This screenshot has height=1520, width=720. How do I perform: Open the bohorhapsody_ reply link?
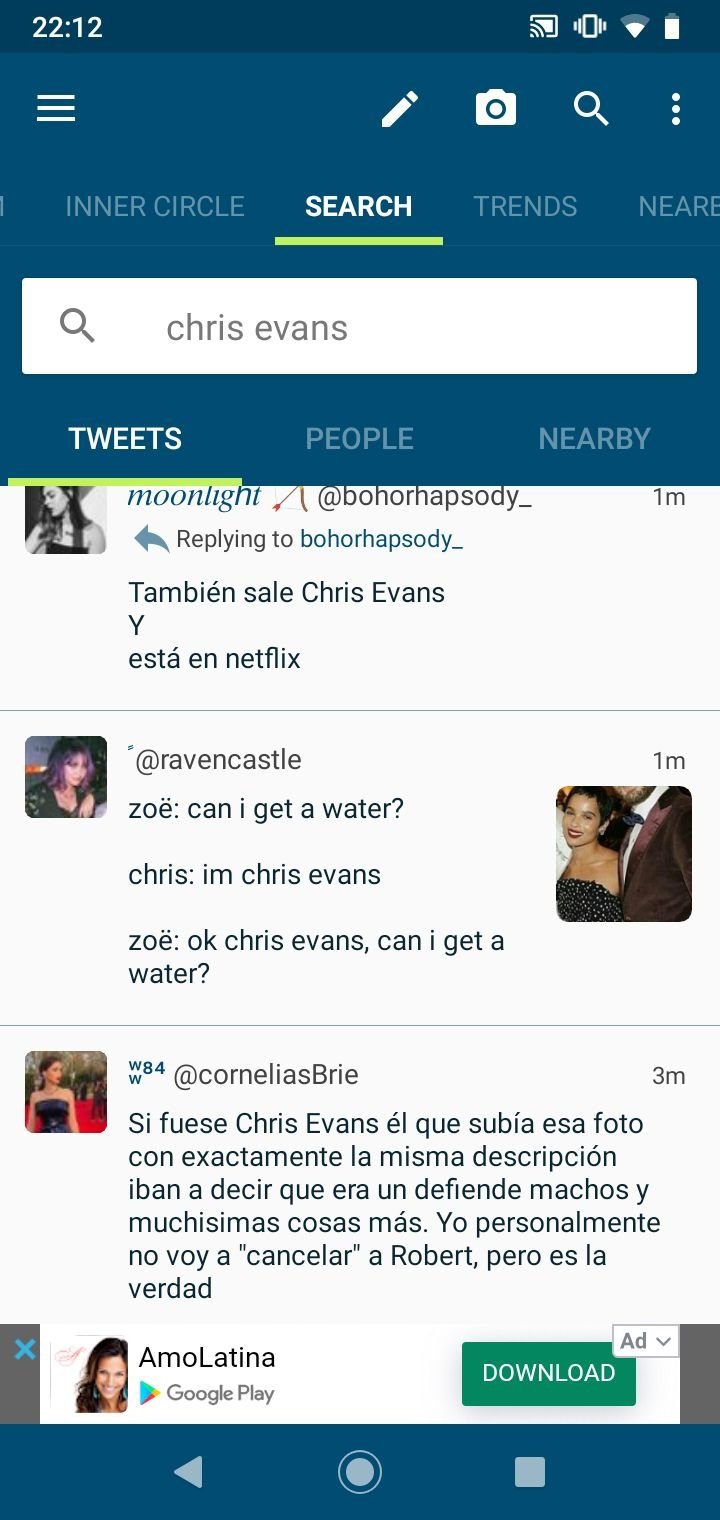381,539
